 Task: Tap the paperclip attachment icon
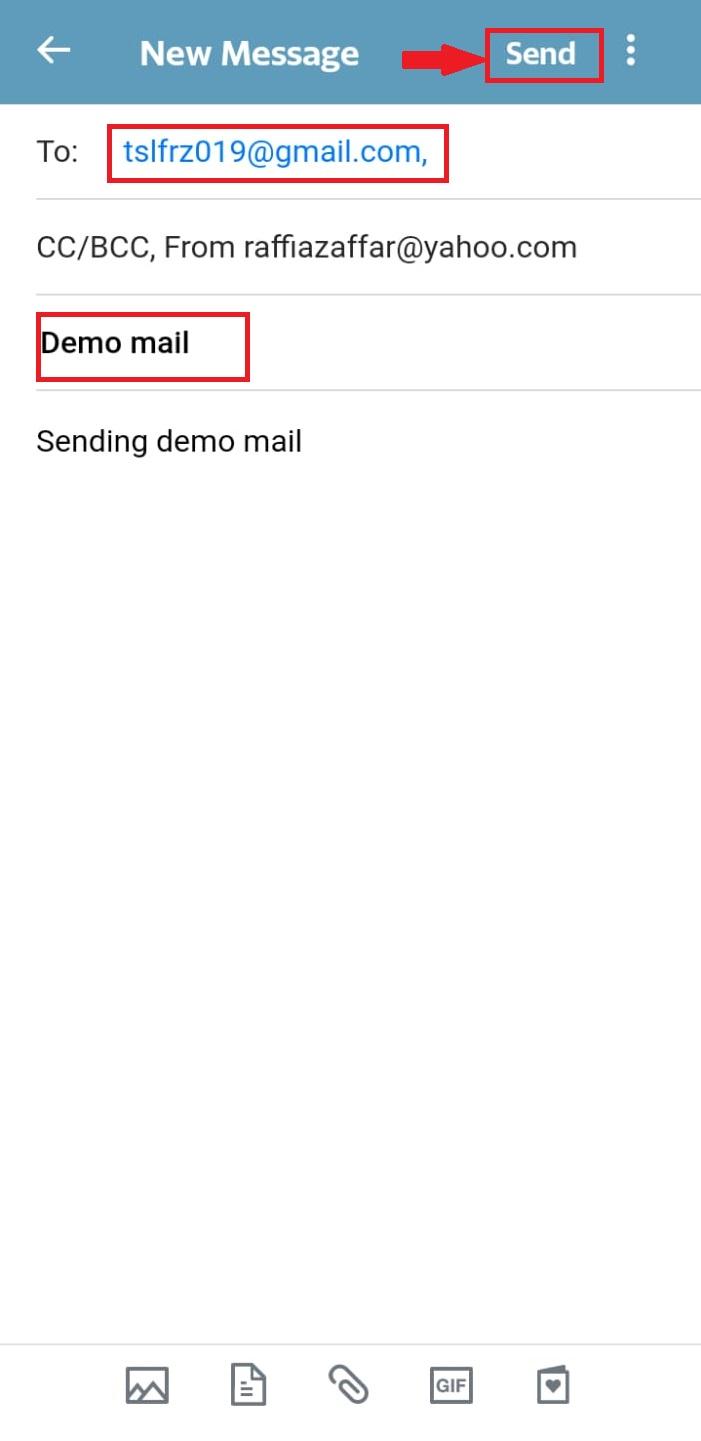click(349, 1386)
